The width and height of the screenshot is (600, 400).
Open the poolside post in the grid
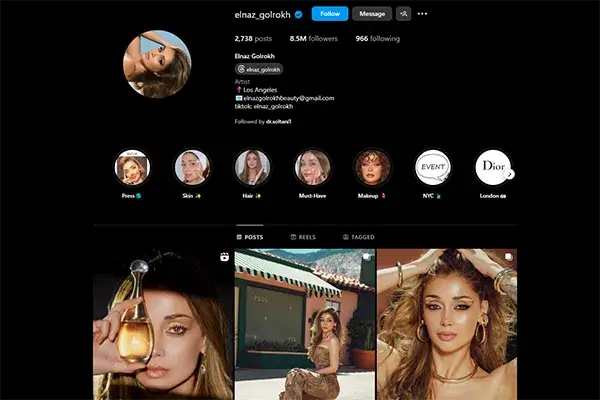pos(304,325)
